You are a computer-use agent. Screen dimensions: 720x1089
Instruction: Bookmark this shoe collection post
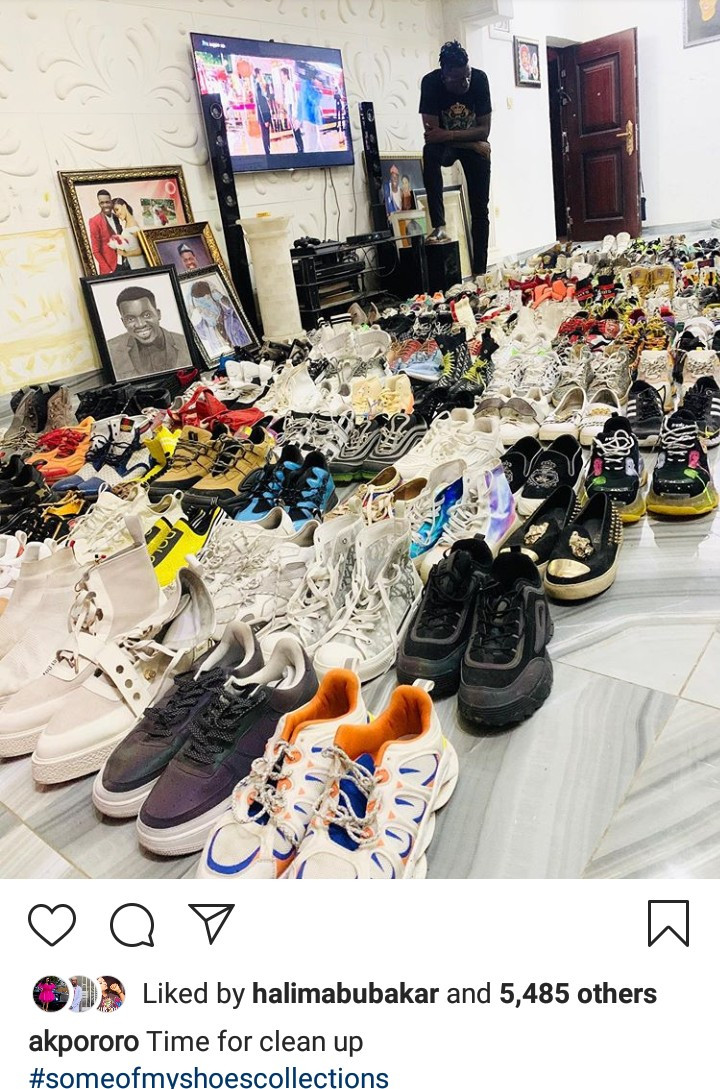coord(668,923)
